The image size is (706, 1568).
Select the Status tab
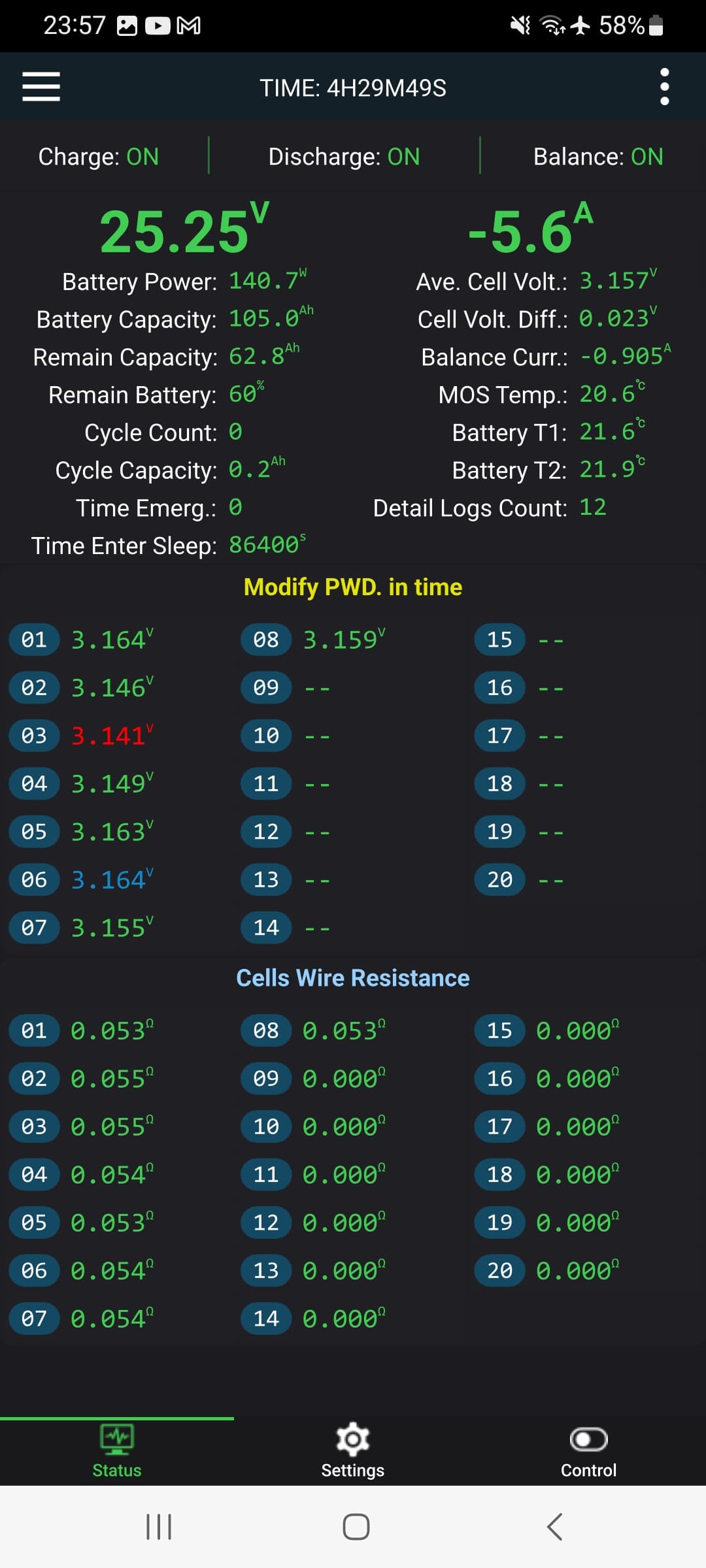(x=117, y=1452)
